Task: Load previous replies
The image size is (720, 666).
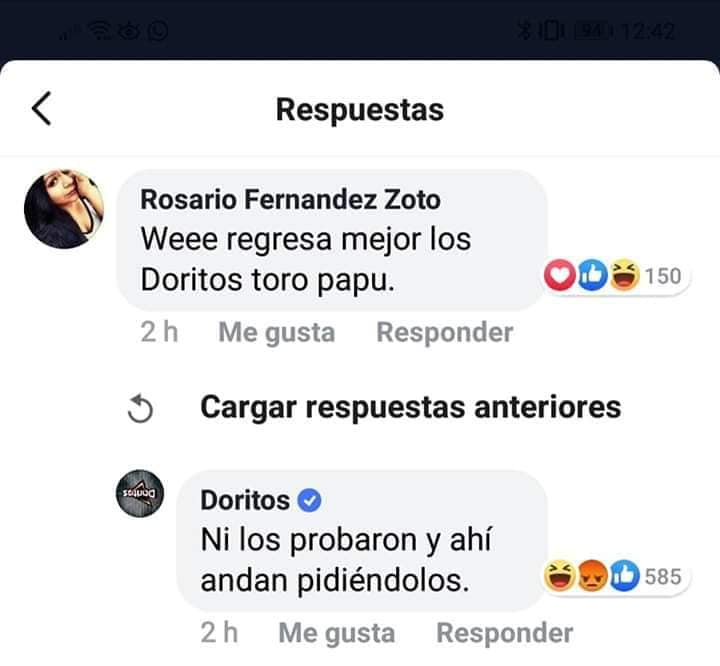Action: point(410,407)
